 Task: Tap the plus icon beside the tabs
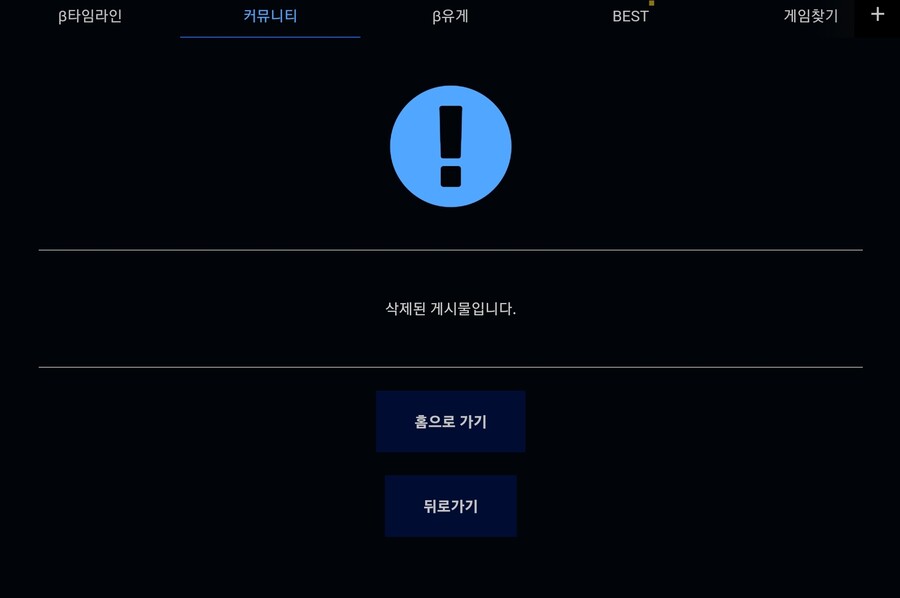877,15
